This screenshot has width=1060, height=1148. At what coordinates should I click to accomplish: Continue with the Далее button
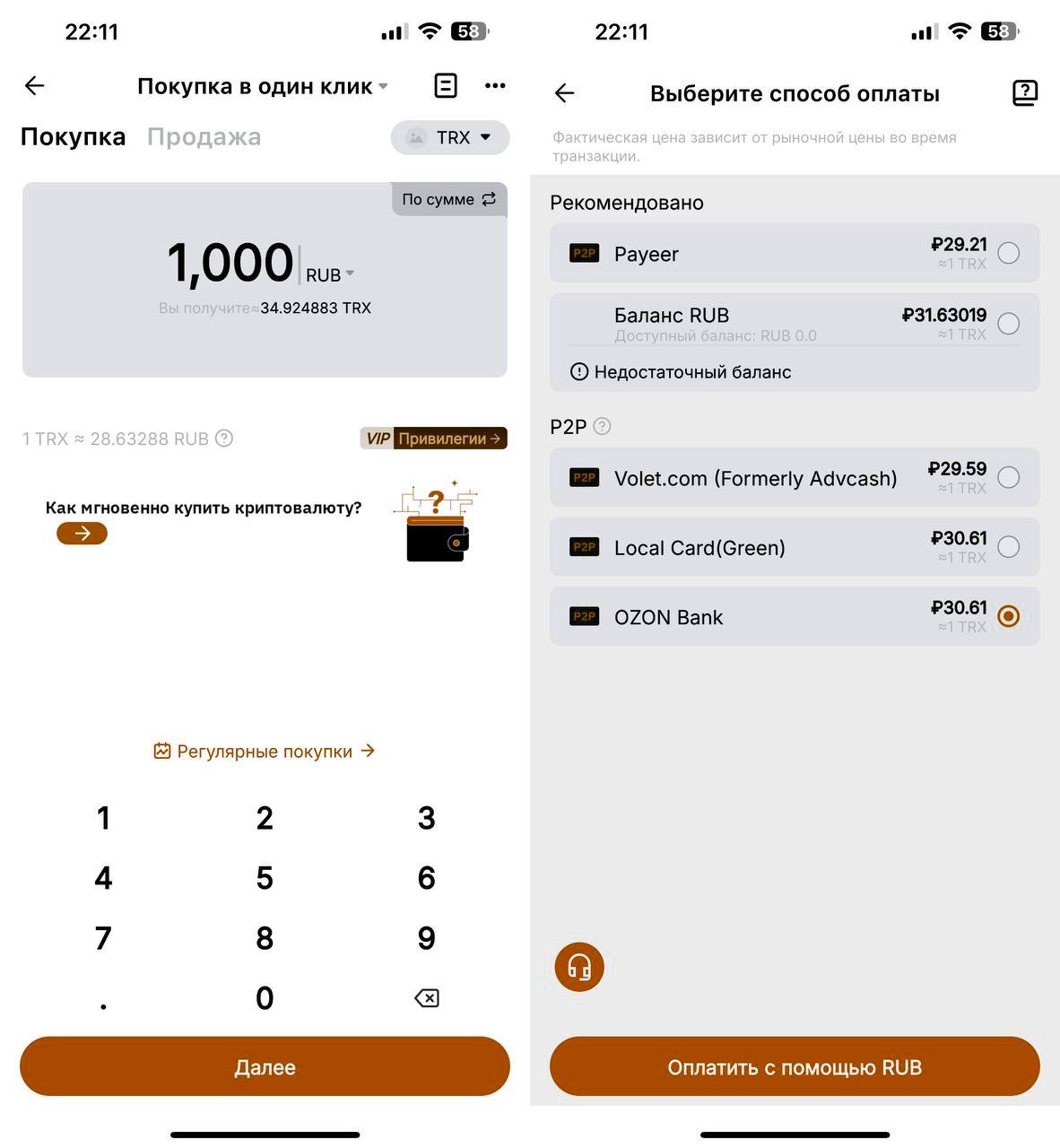point(265,1067)
